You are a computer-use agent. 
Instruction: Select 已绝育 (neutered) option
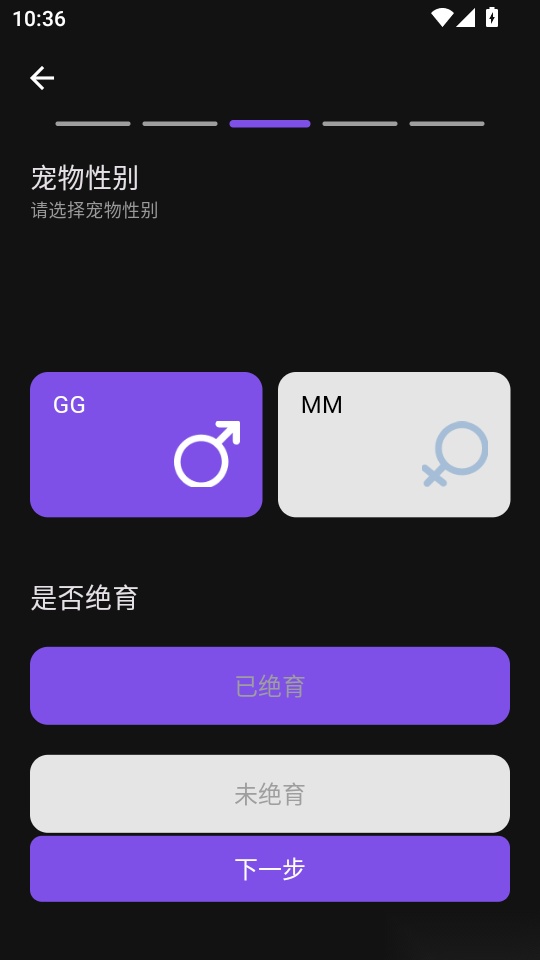270,686
